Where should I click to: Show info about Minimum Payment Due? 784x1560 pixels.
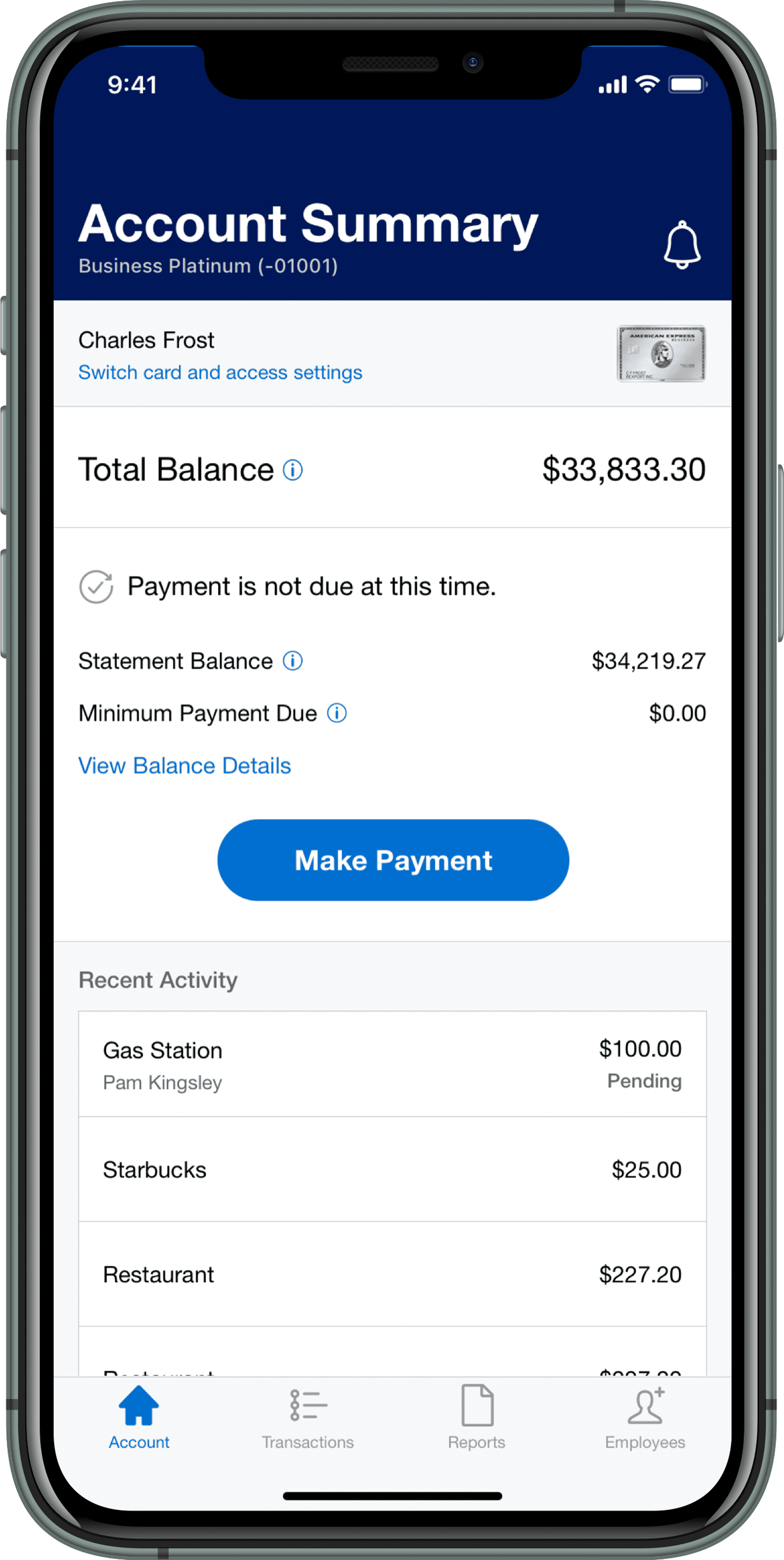[336, 713]
